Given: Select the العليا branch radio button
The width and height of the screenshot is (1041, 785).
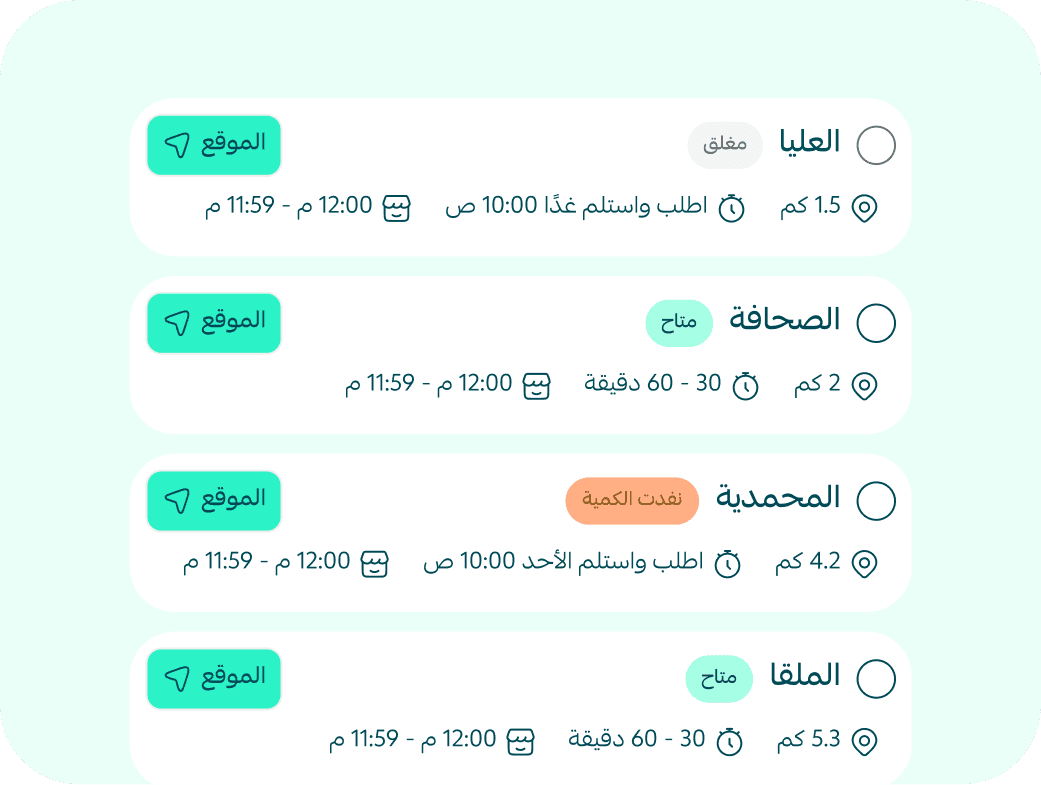Looking at the screenshot, I should pos(876,145).
